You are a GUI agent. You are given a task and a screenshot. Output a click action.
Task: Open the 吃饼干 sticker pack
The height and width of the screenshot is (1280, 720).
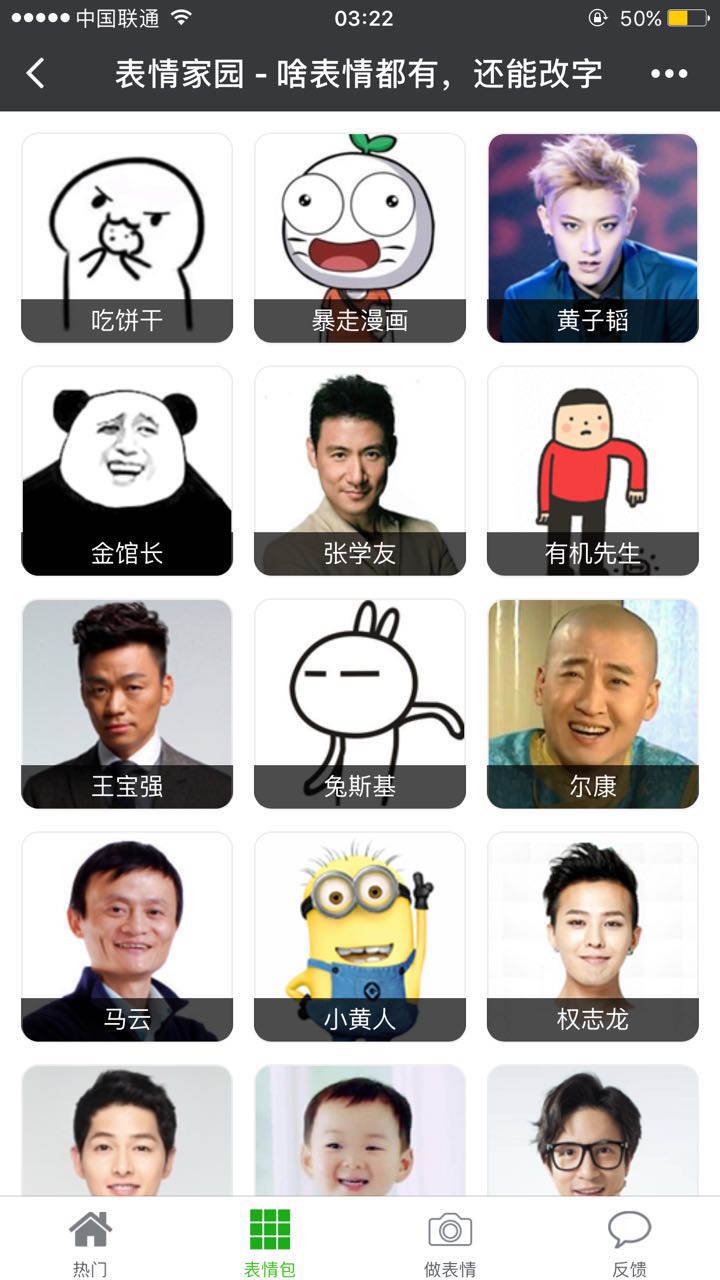point(127,238)
